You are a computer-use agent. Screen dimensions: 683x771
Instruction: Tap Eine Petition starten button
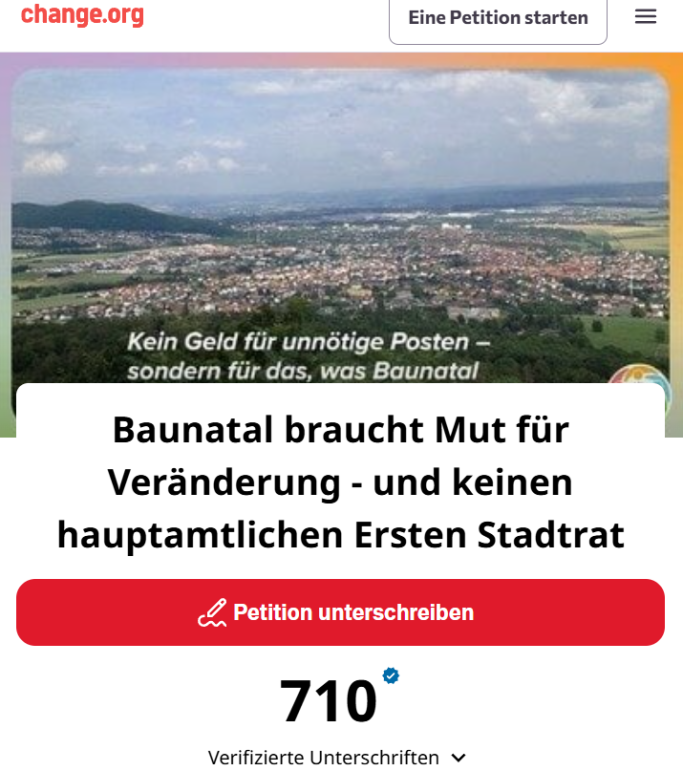(497, 18)
